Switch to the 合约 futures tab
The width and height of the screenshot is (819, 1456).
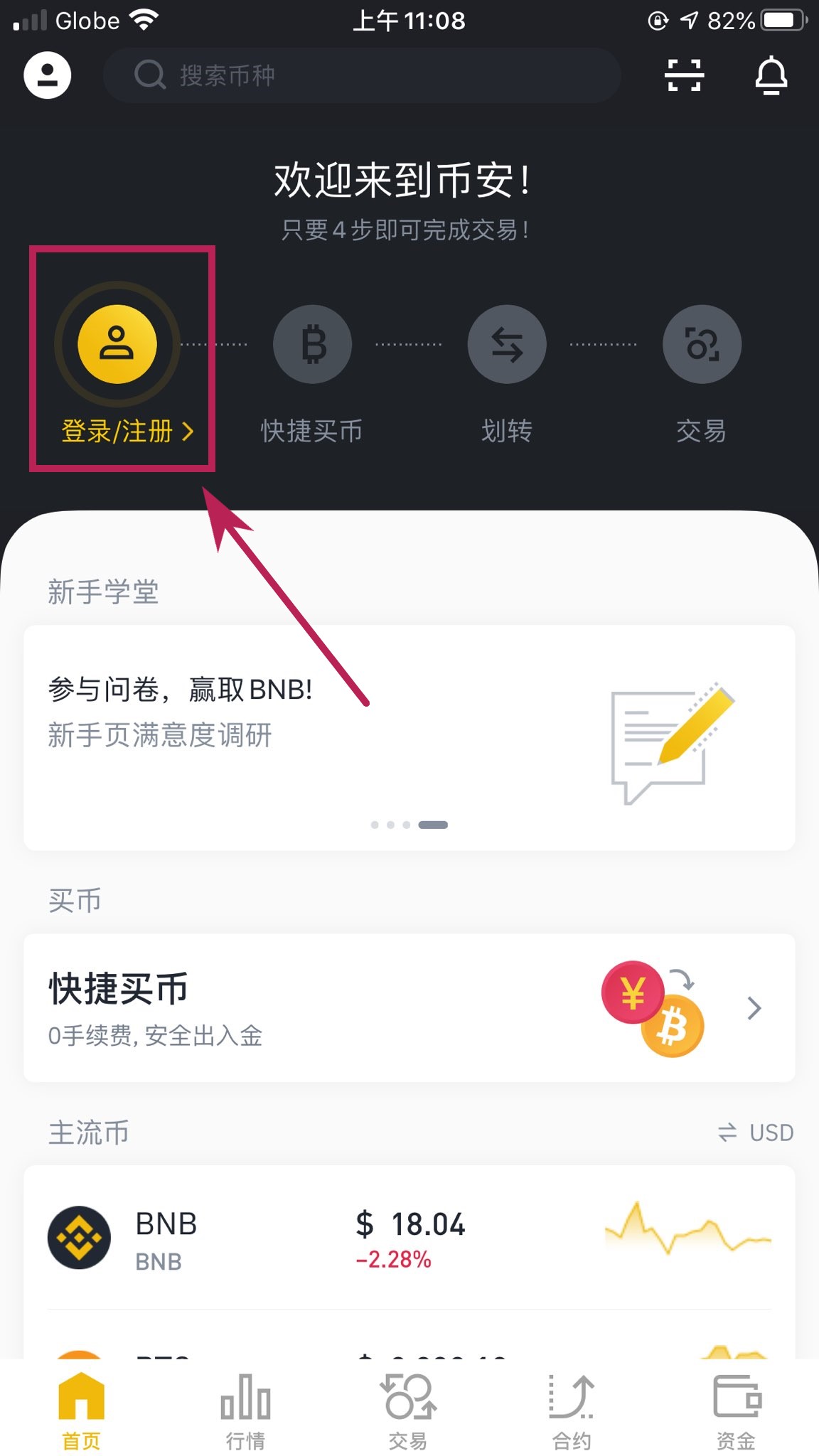tap(572, 1410)
